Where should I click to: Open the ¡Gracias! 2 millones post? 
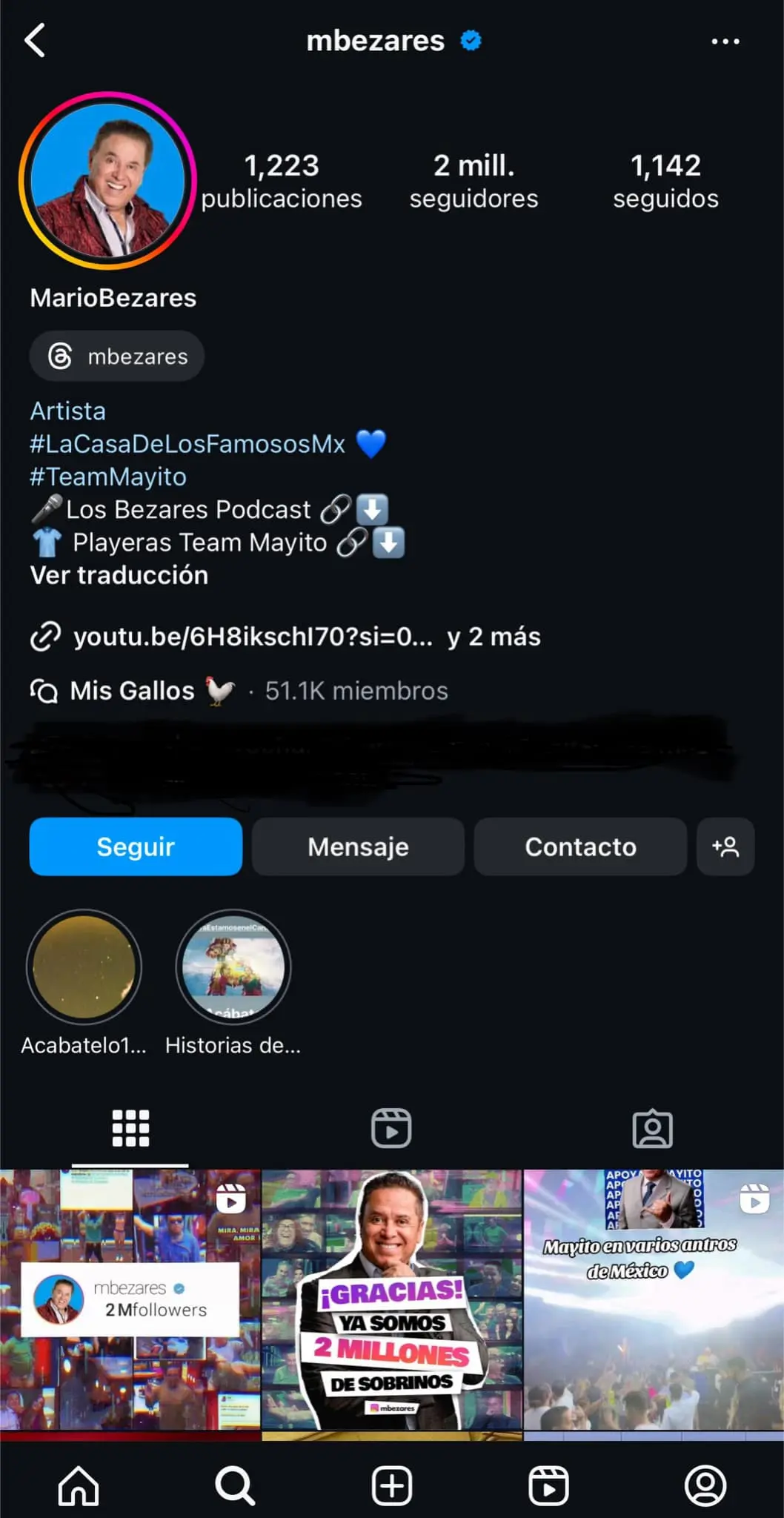tap(392, 1300)
